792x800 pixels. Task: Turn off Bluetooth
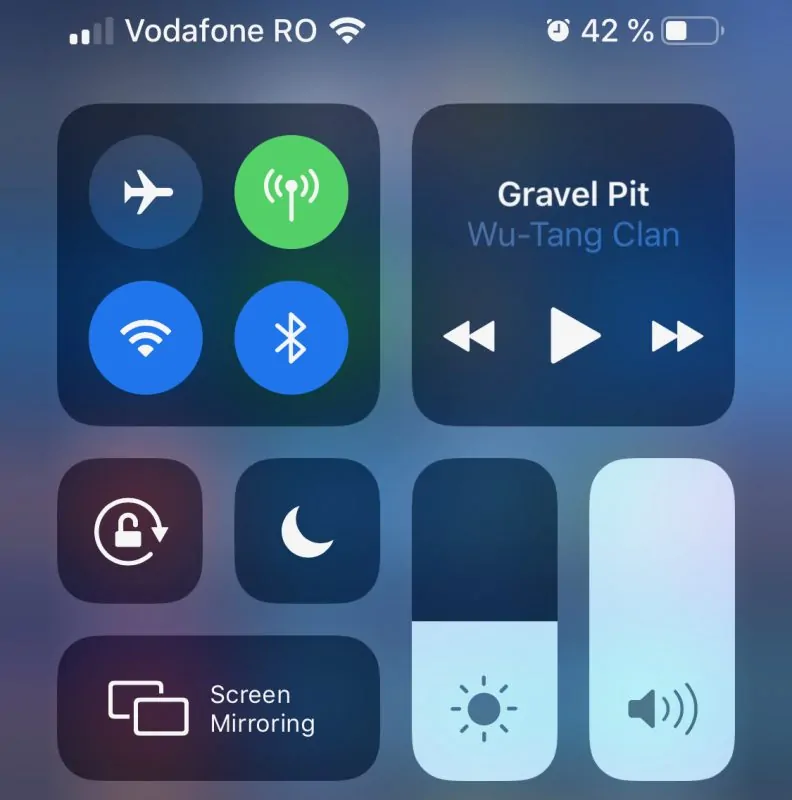(291, 337)
